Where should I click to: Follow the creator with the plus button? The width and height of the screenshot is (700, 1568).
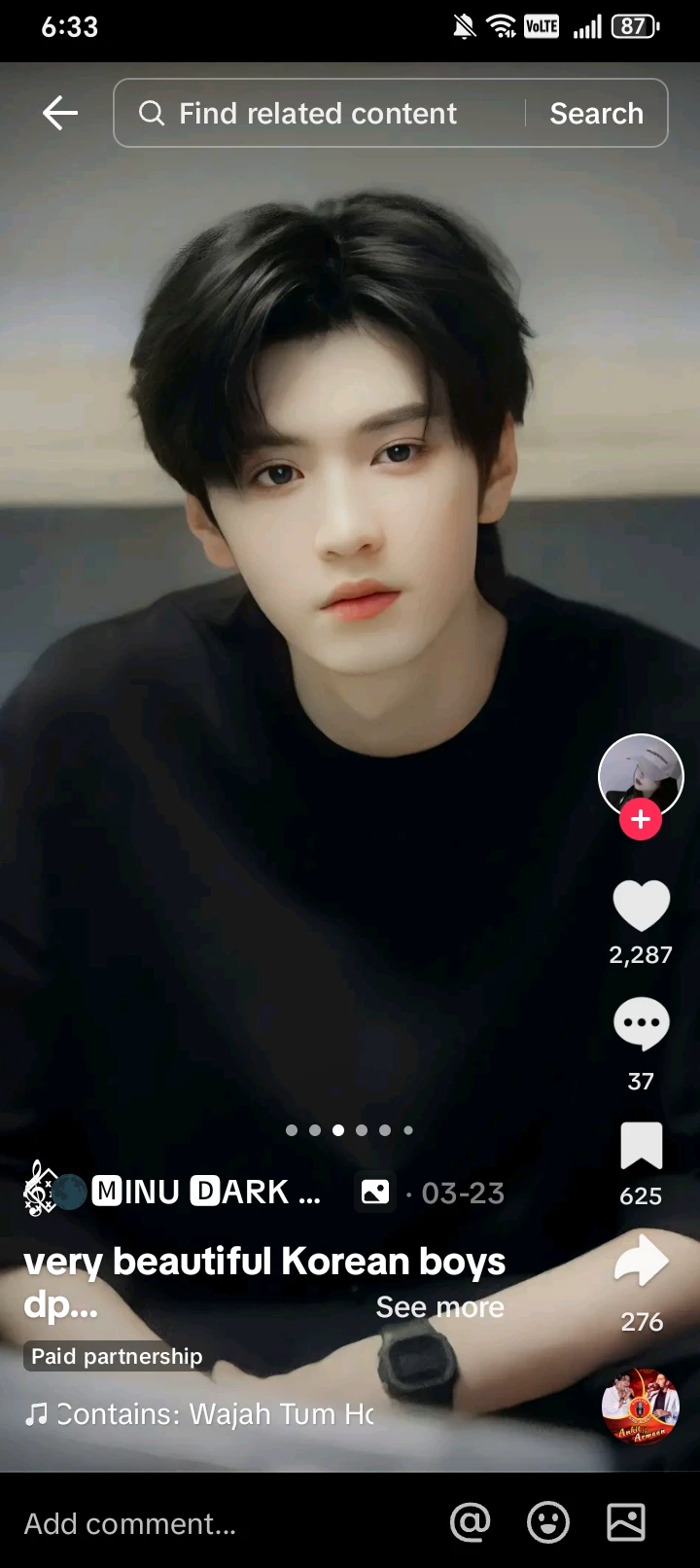point(641,820)
